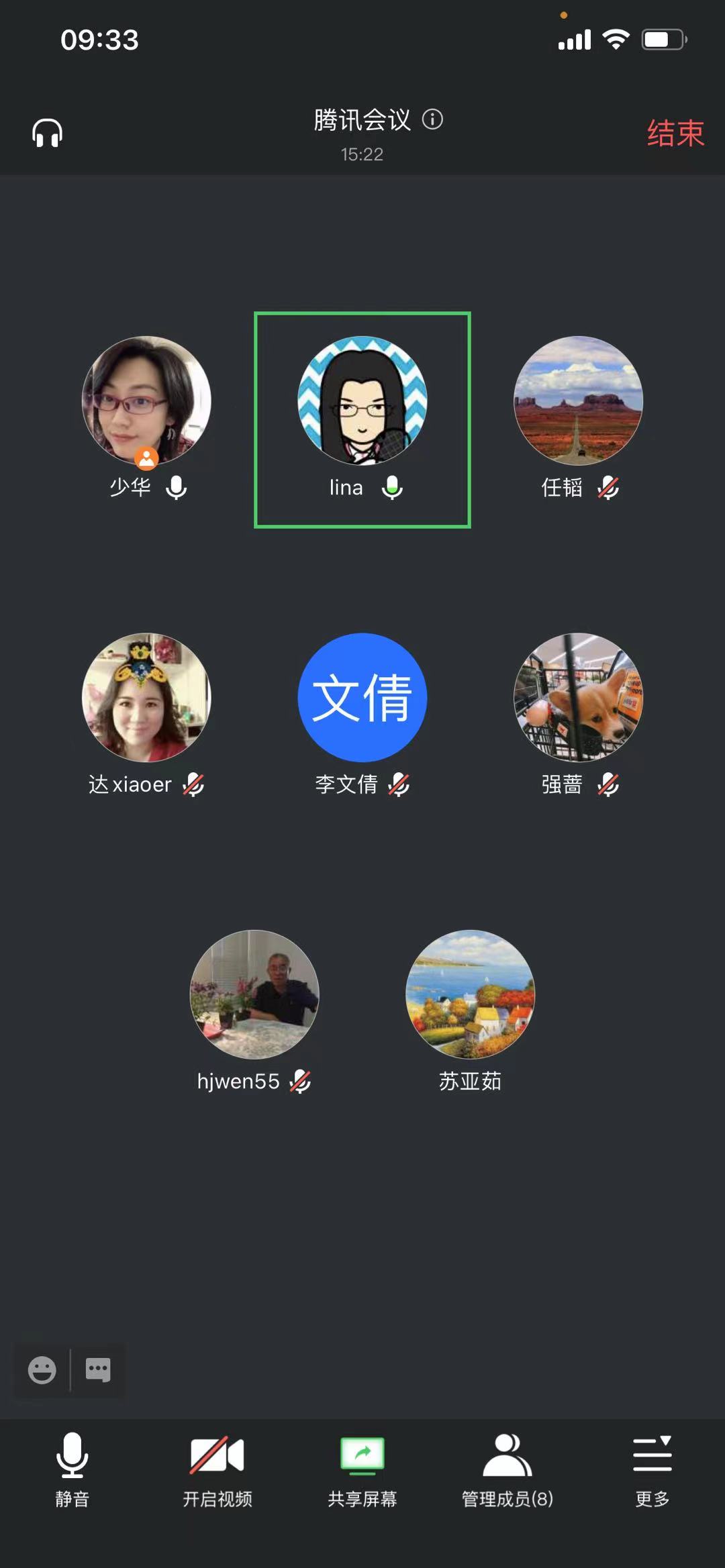725x1568 pixels.
Task: Tap 结束 to end the meeting
Action: pos(675,133)
